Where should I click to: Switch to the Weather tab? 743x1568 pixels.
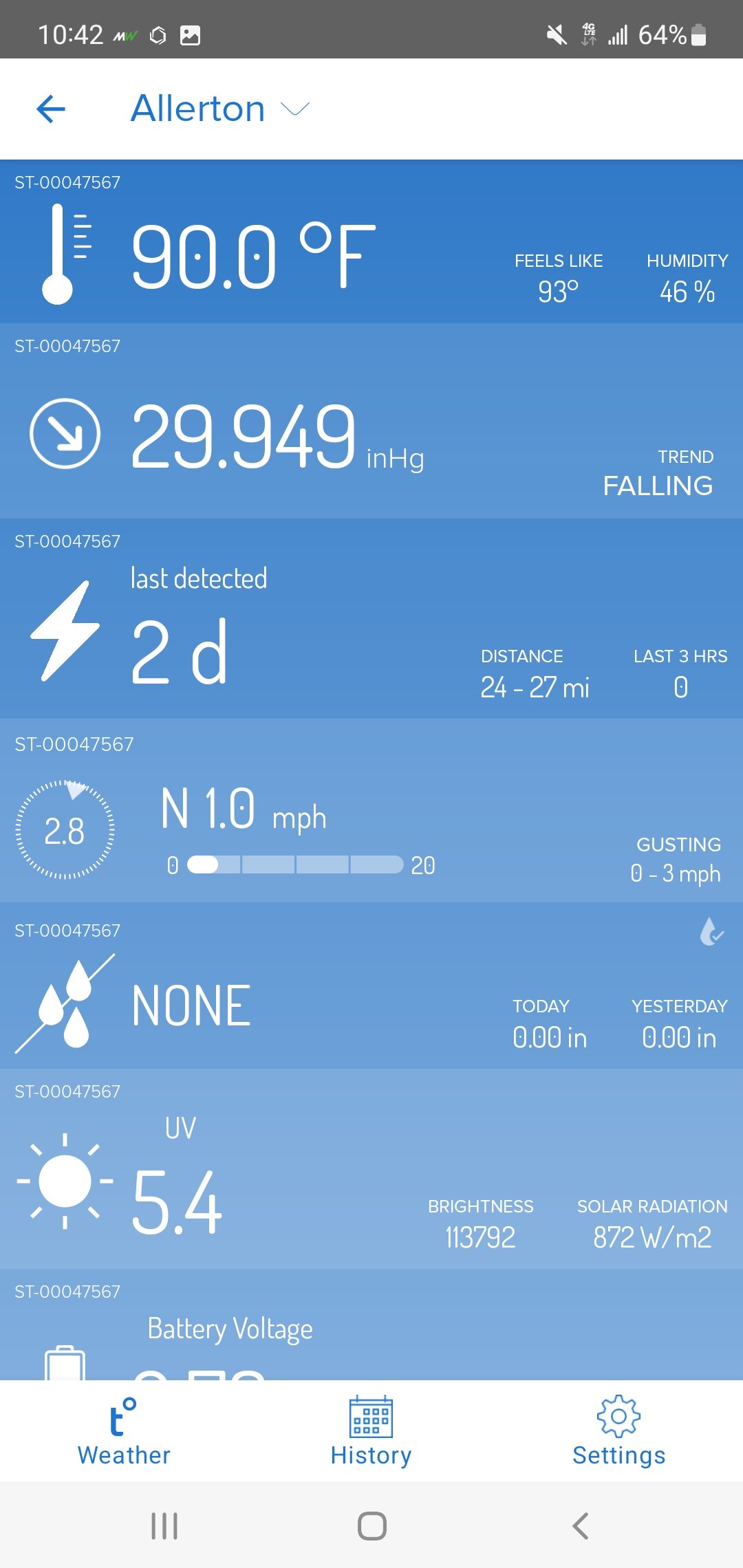point(124,1431)
